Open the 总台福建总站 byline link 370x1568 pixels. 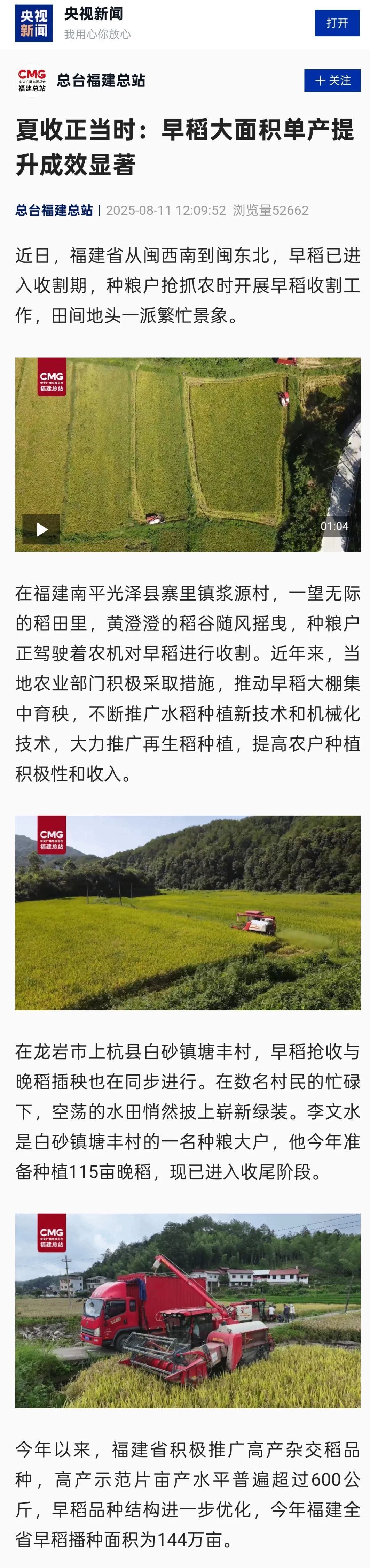tap(54, 210)
